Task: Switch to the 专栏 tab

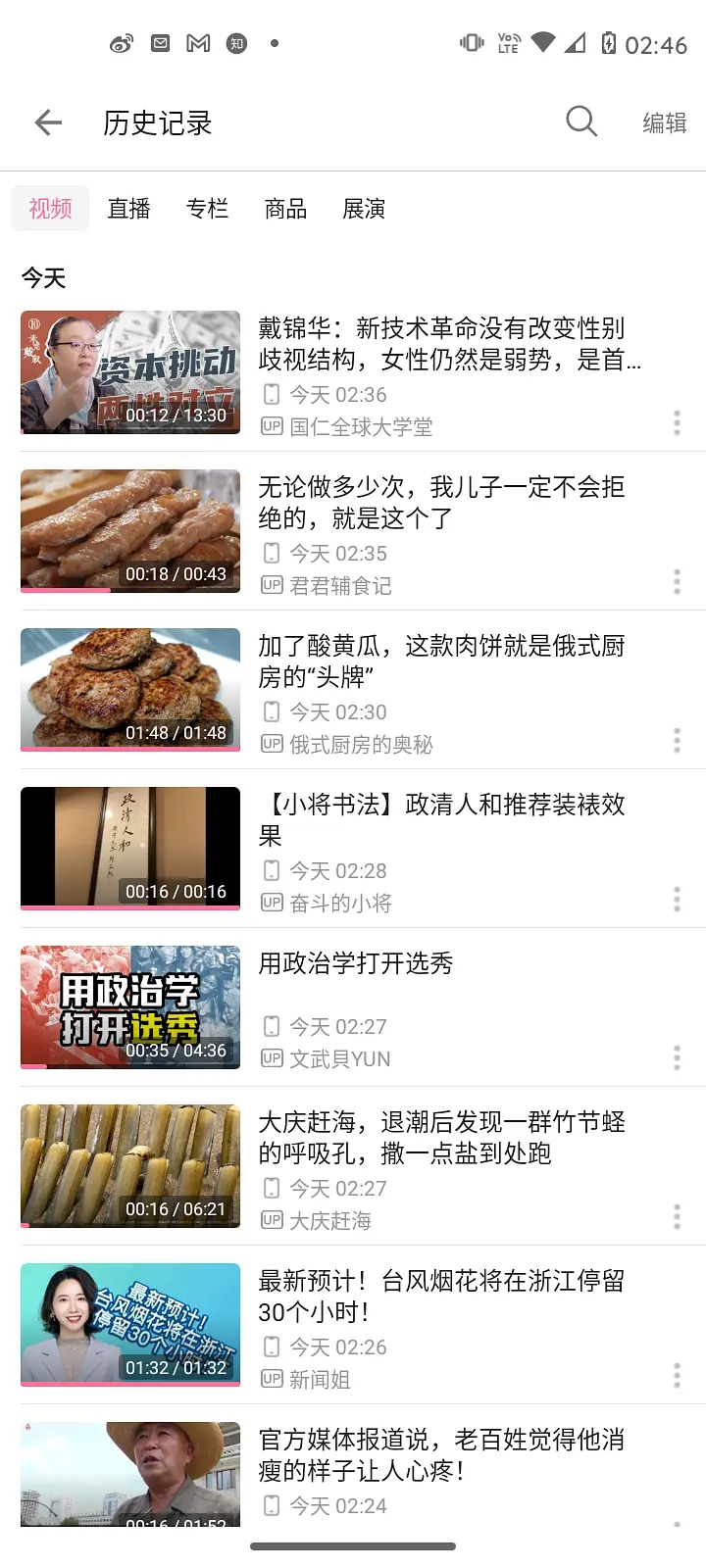Action: coord(207,209)
